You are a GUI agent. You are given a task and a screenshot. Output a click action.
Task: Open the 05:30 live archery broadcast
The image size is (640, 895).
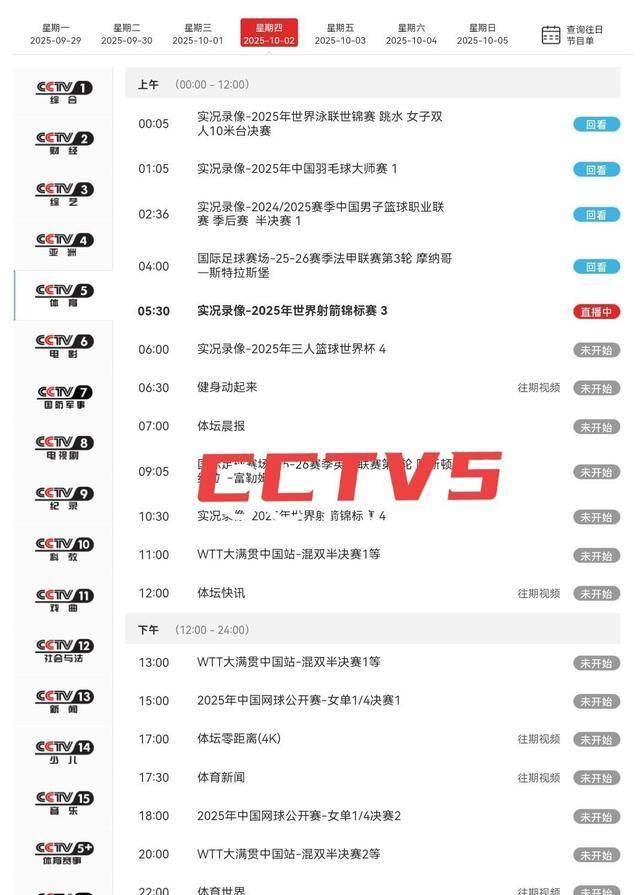(x=596, y=312)
